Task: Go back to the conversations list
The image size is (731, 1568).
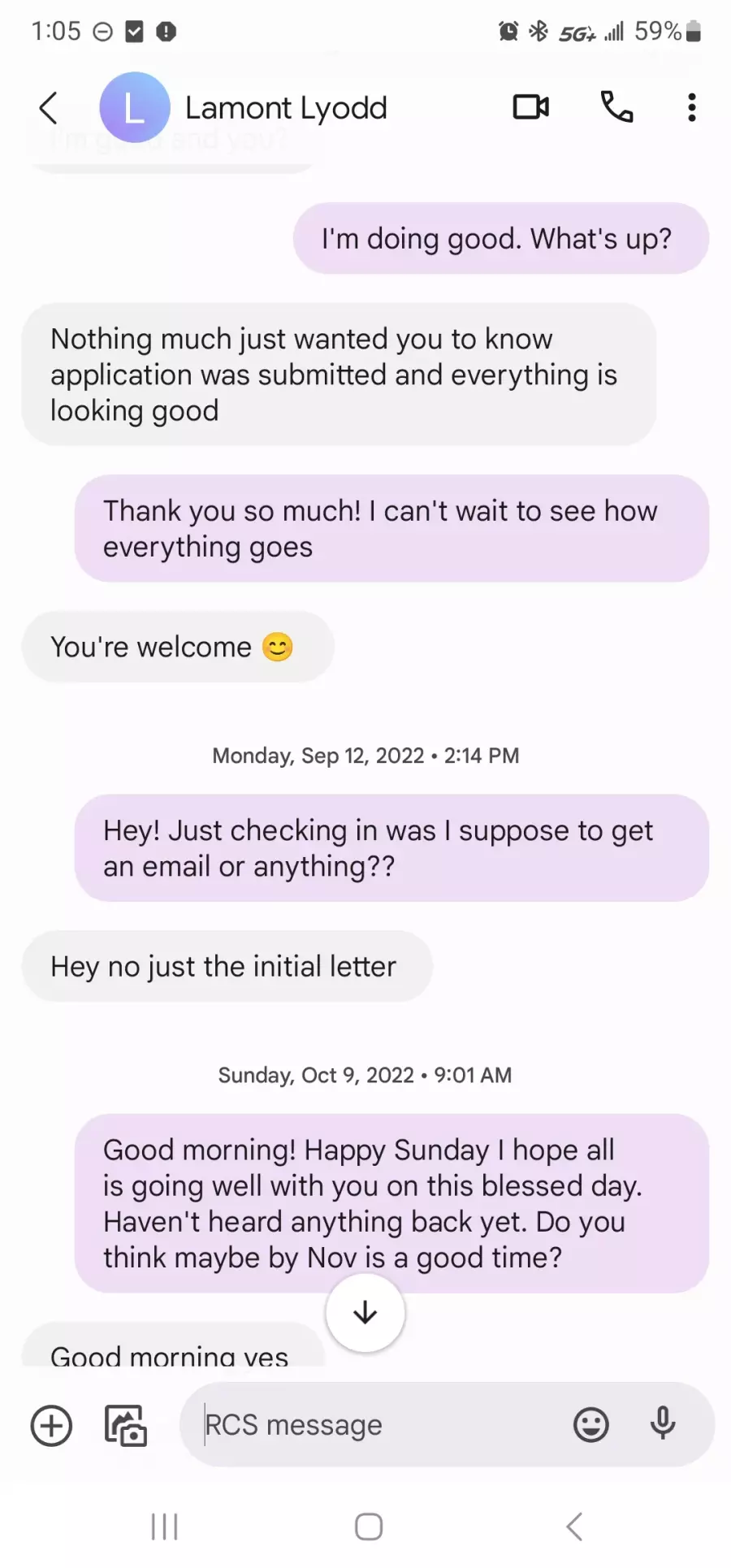Action: tap(49, 107)
